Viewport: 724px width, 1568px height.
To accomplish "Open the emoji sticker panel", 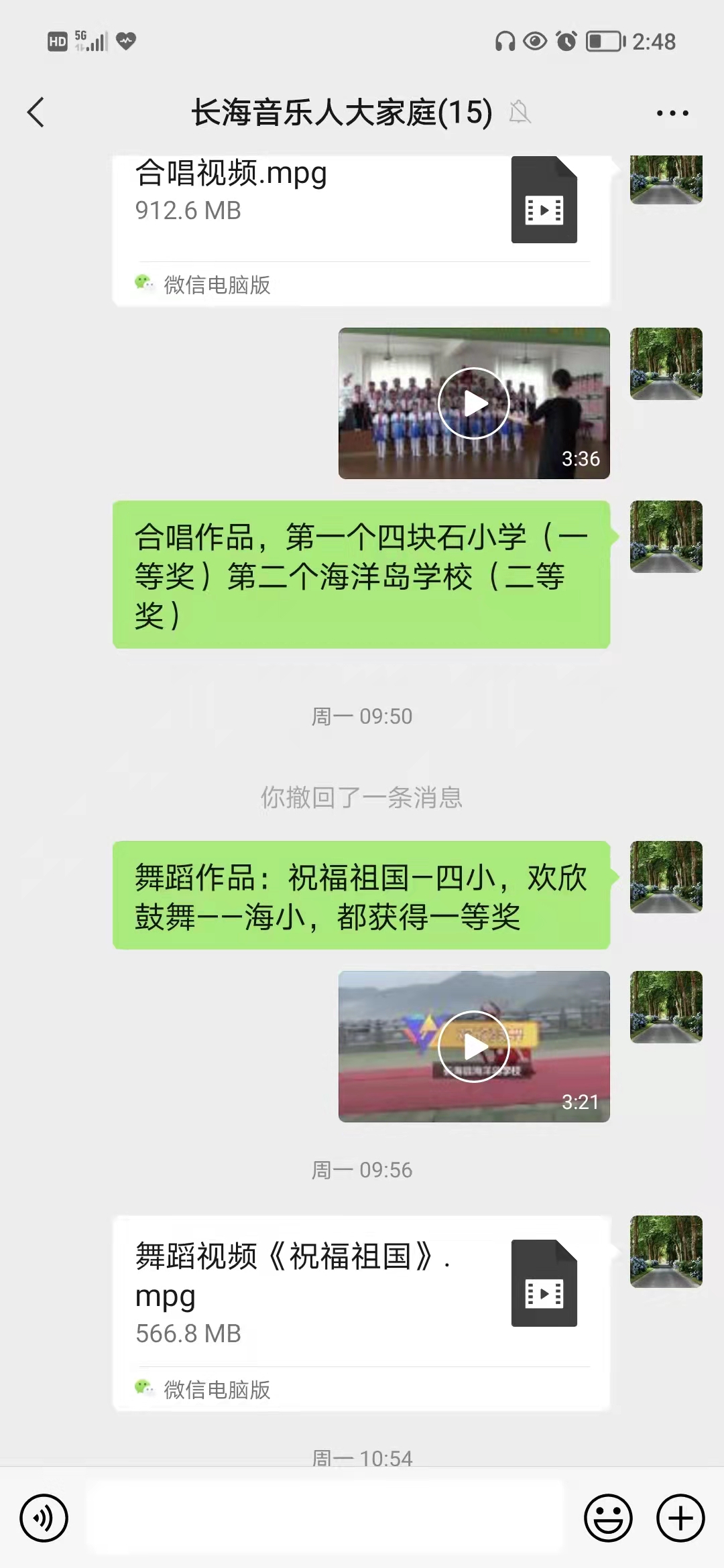I will coord(608,1518).
